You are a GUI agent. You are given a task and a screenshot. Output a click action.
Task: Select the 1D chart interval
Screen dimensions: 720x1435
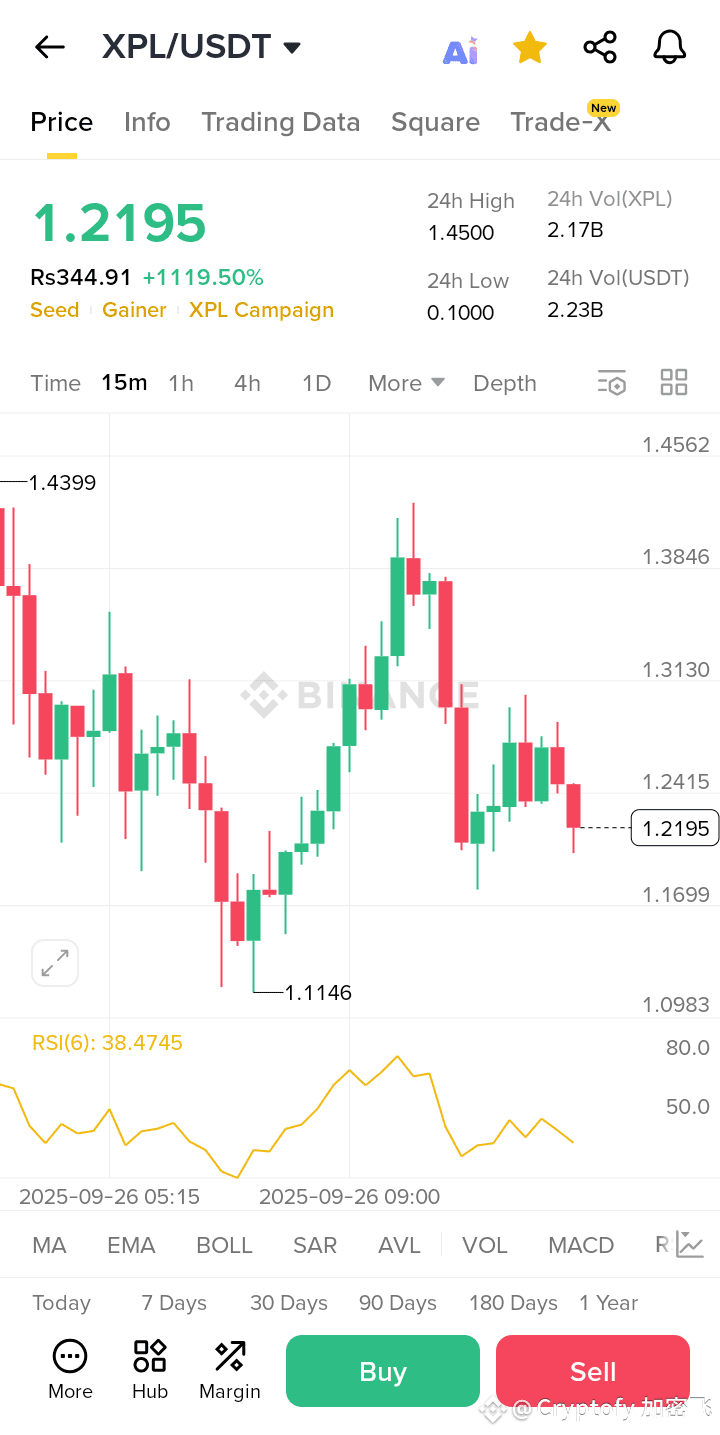click(316, 383)
